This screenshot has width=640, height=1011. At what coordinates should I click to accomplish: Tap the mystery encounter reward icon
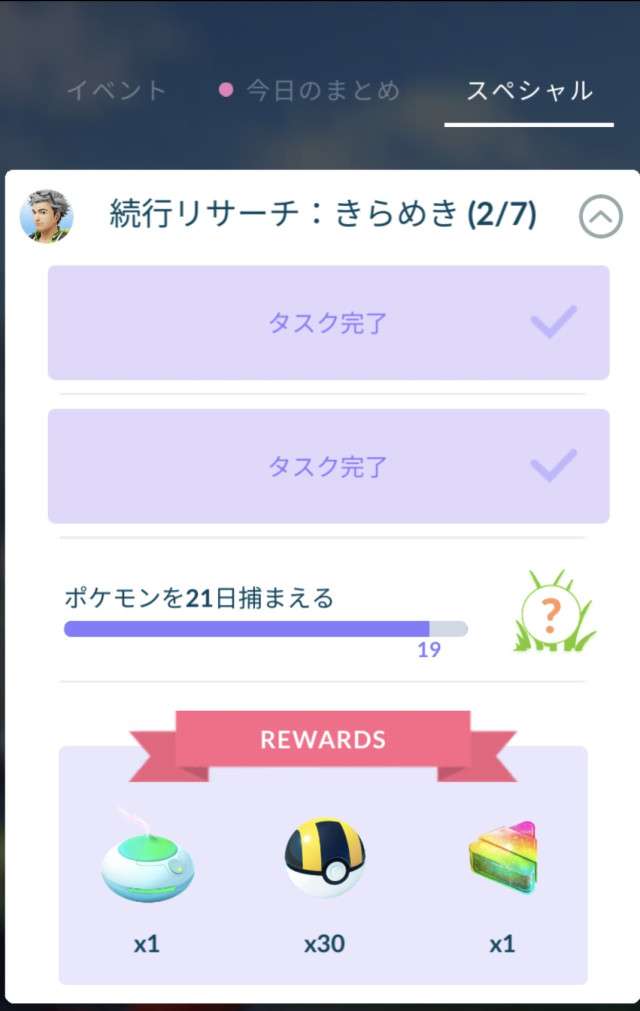click(x=553, y=613)
